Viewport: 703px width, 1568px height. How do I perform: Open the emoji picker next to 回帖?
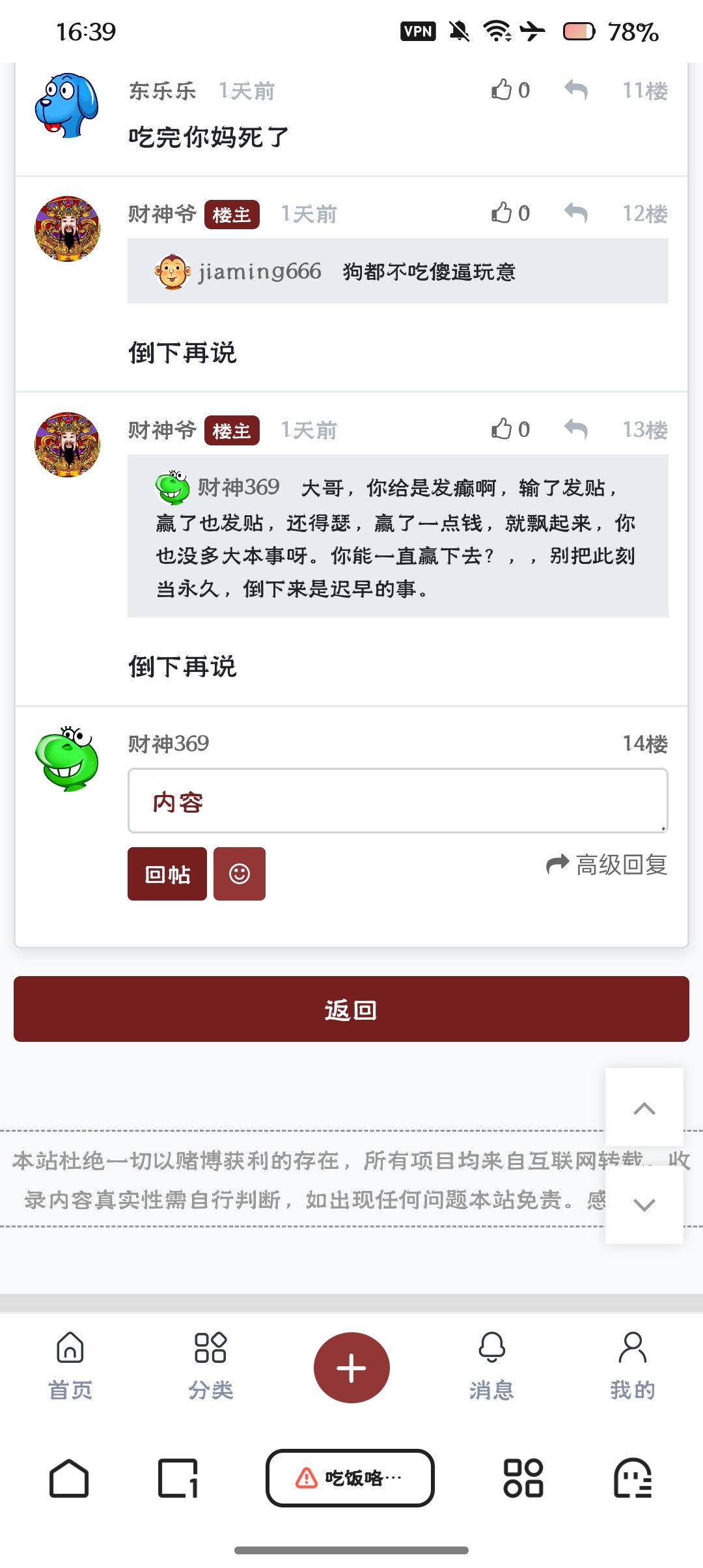(x=239, y=874)
